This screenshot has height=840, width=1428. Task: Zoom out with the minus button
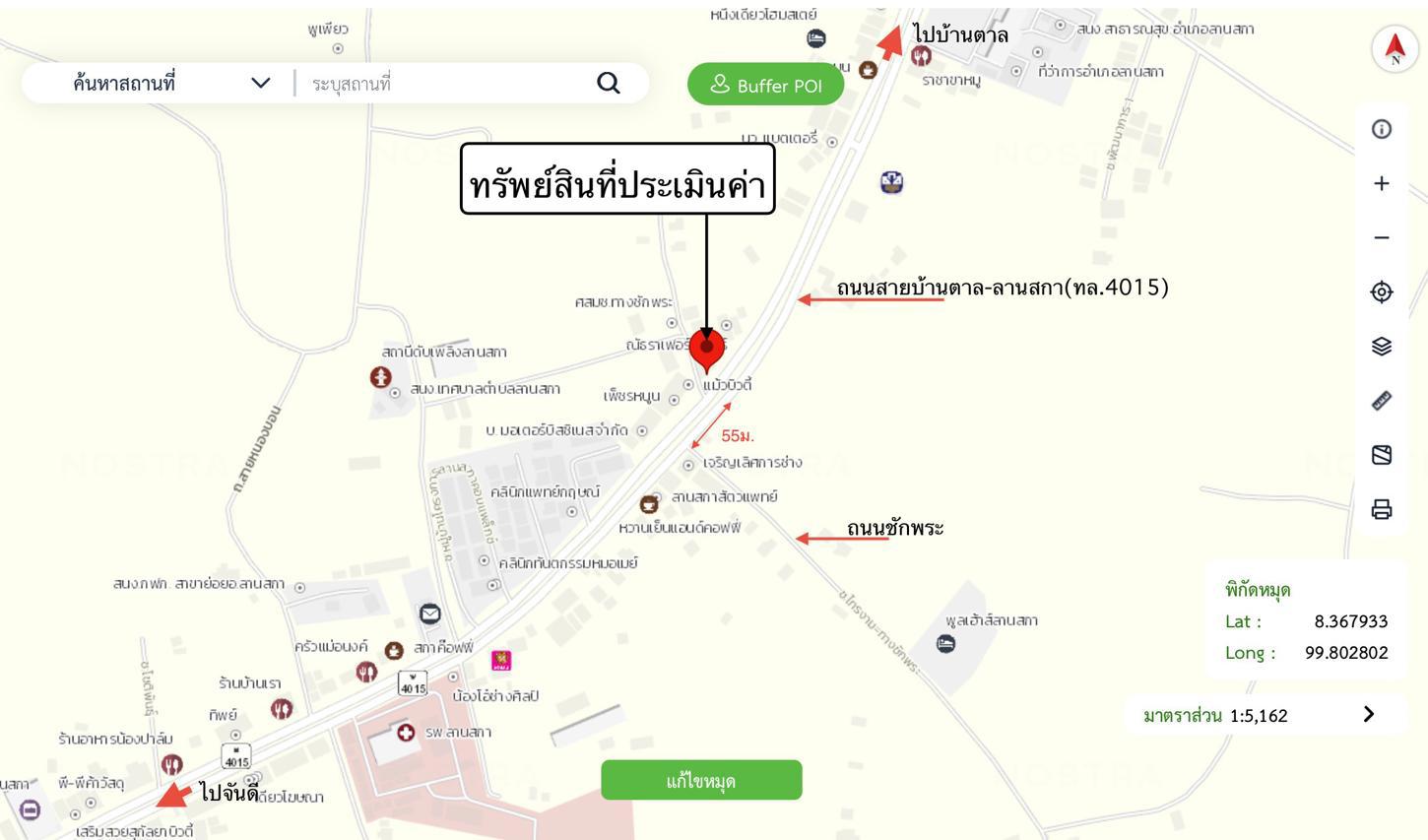click(x=1382, y=237)
